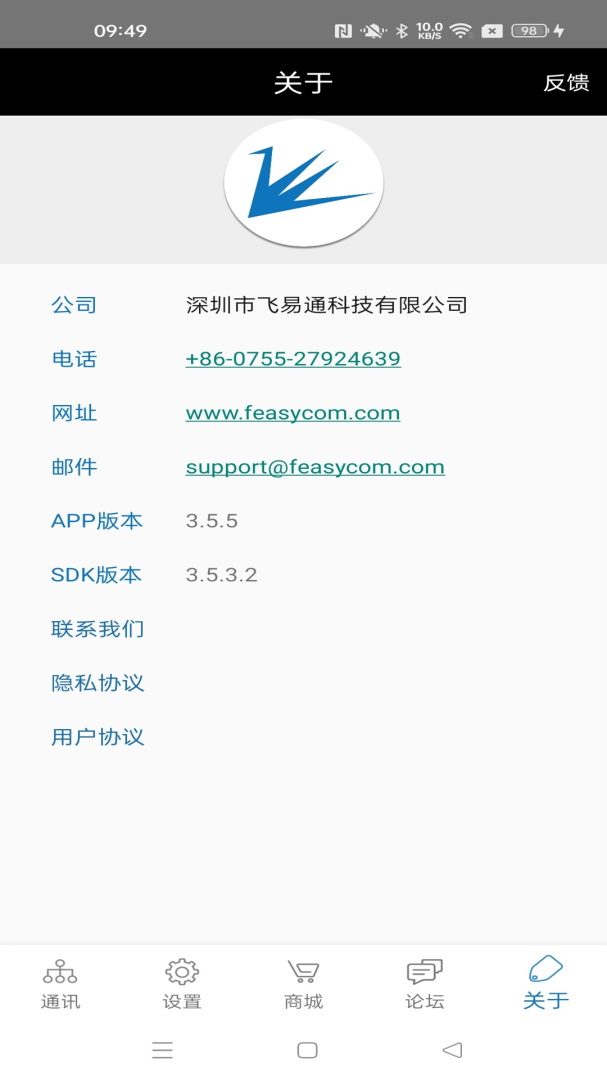Open the 反馈 feedback option
This screenshot has height=1080, width=607.
click(x=566, y=83)
